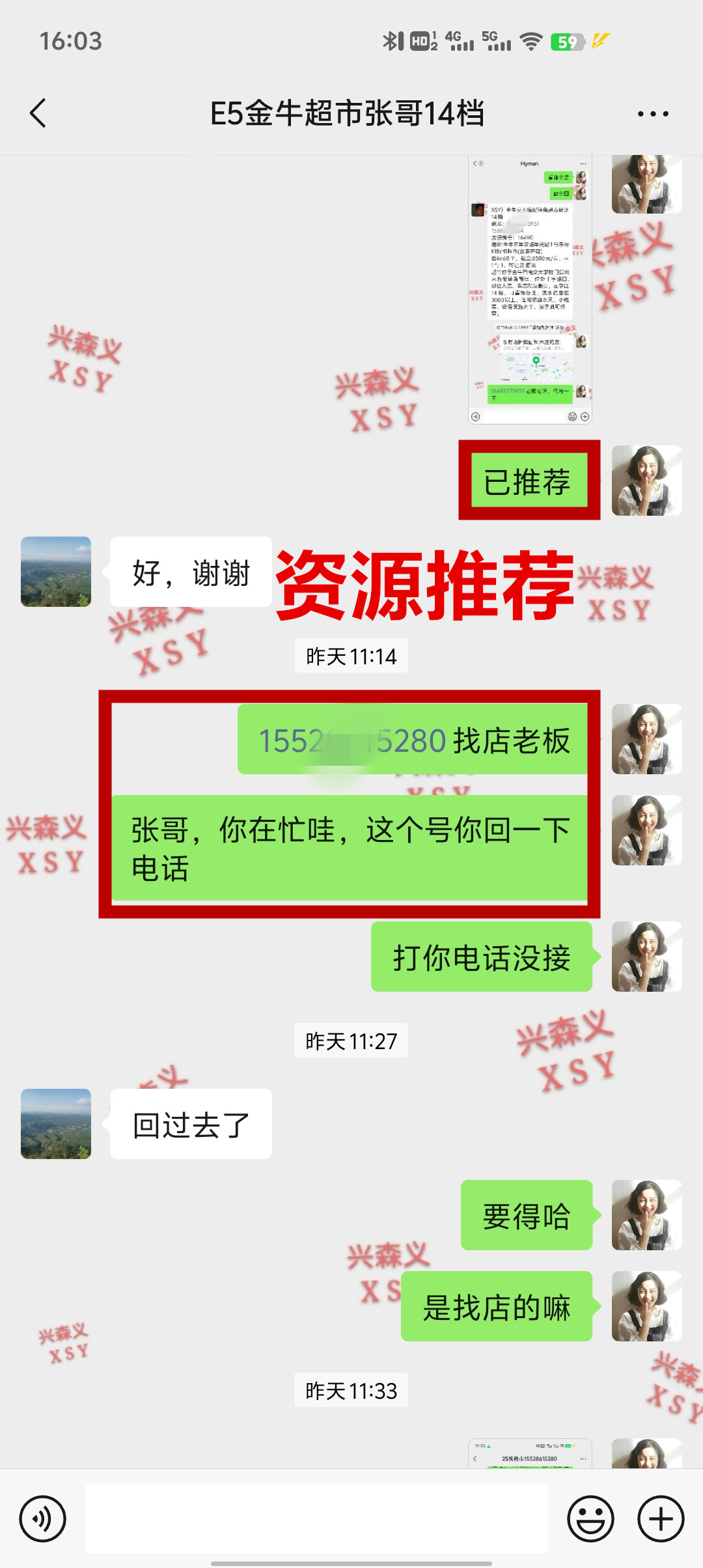Open the partly visible screenshot below 昨天 11:33
This screenshot has height=1568, width=703.
pyautogui.click(x=530, y=1453)
